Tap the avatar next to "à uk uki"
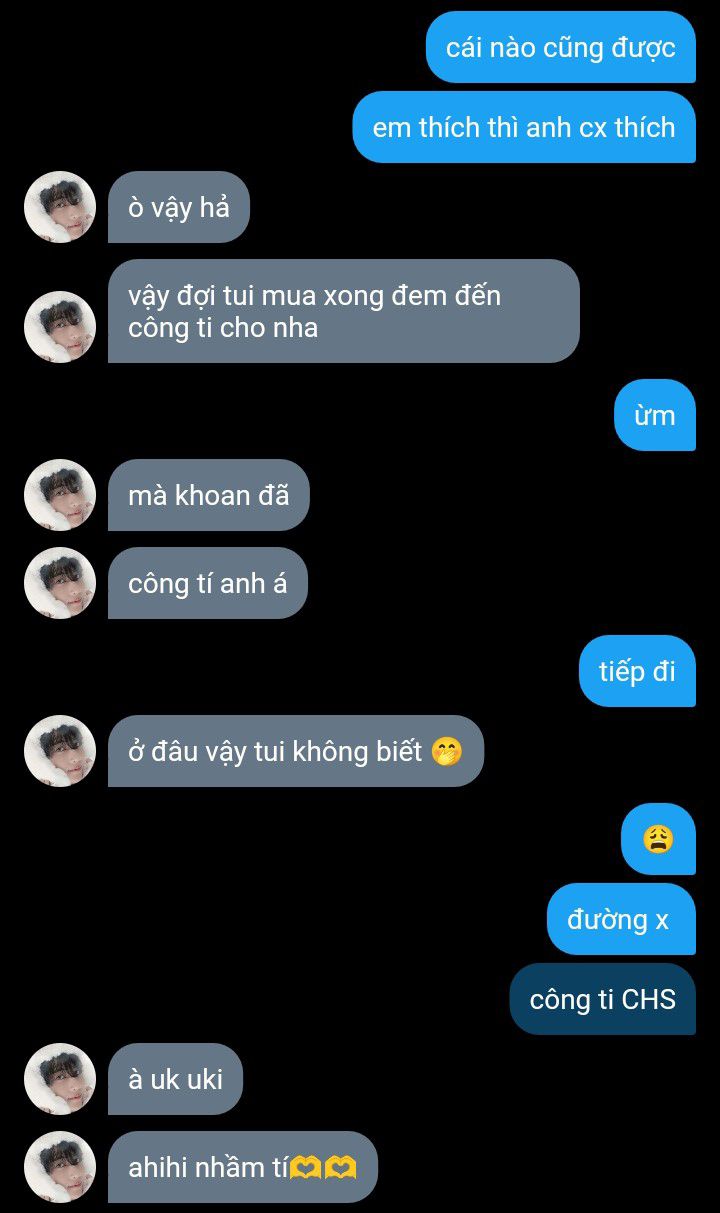 click(x=60, y=1079)
